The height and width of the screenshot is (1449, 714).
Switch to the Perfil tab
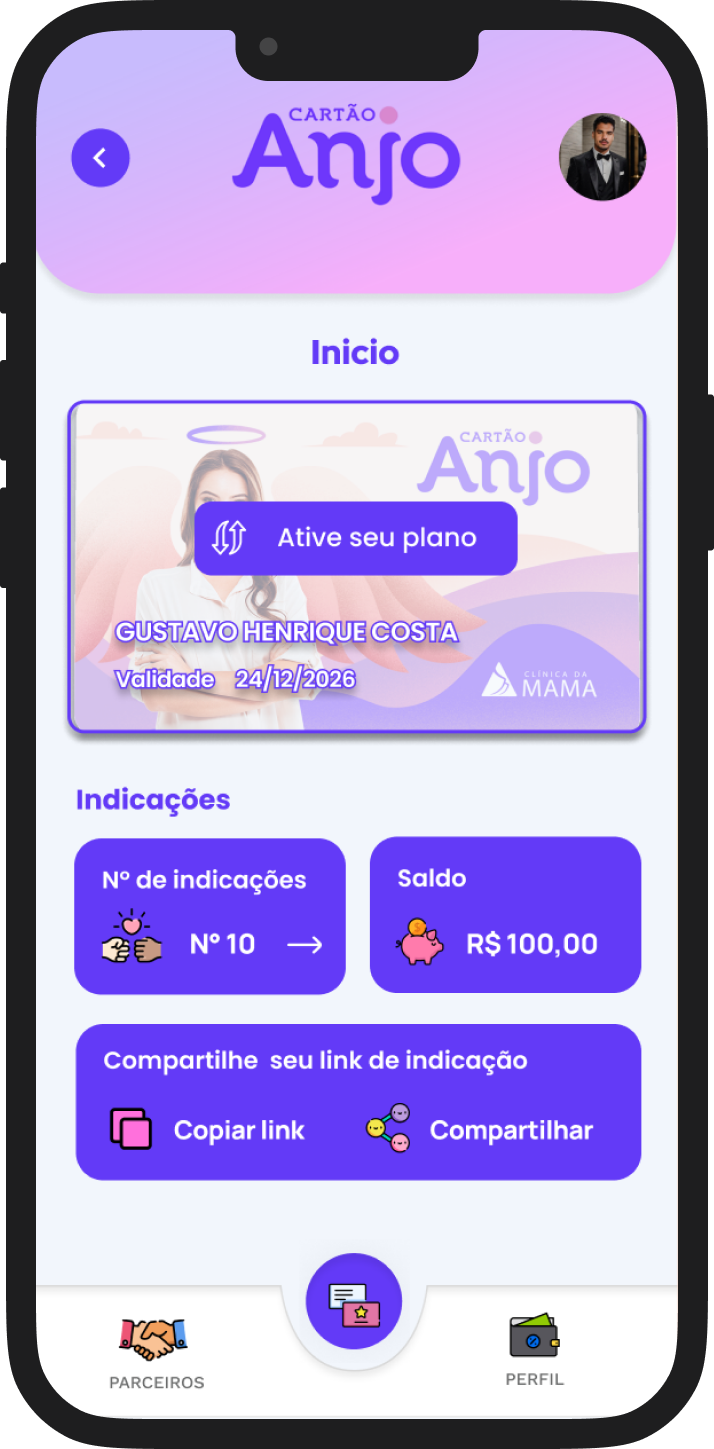[x=534, y=1350]
